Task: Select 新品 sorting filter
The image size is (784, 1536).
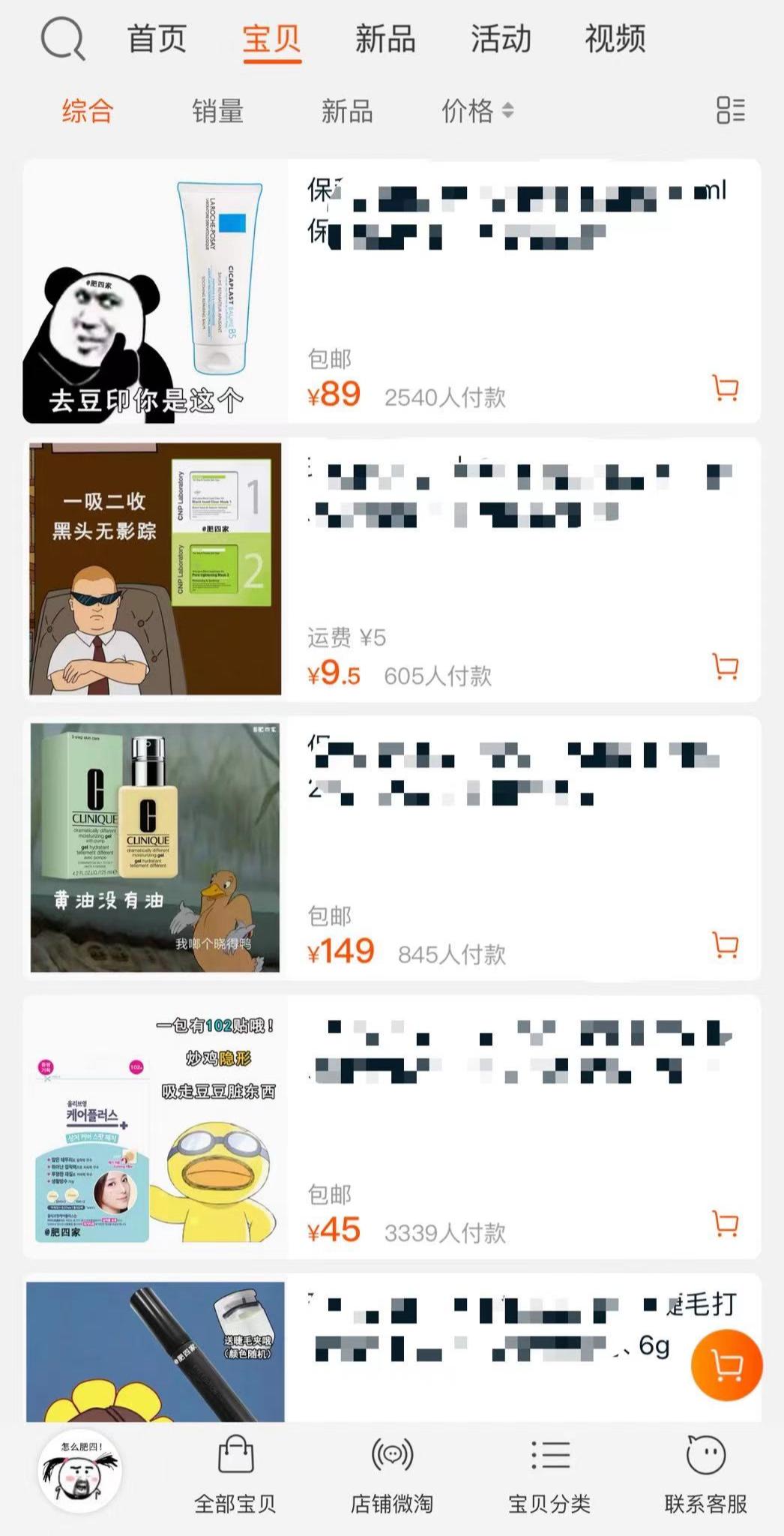Action: 346,111
